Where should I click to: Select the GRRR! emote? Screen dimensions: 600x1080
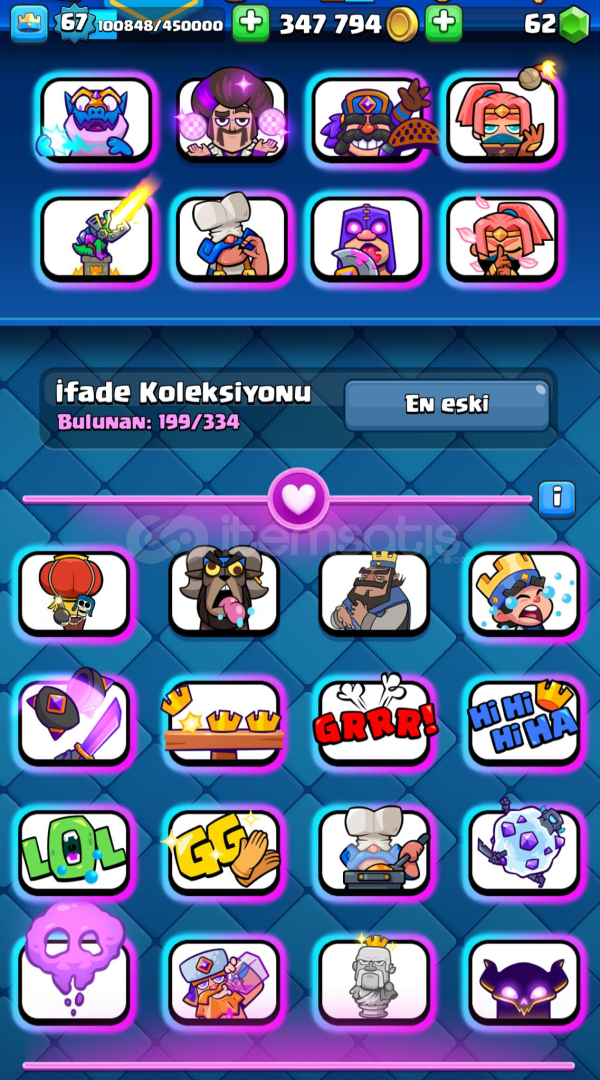[x=375, y=721]
